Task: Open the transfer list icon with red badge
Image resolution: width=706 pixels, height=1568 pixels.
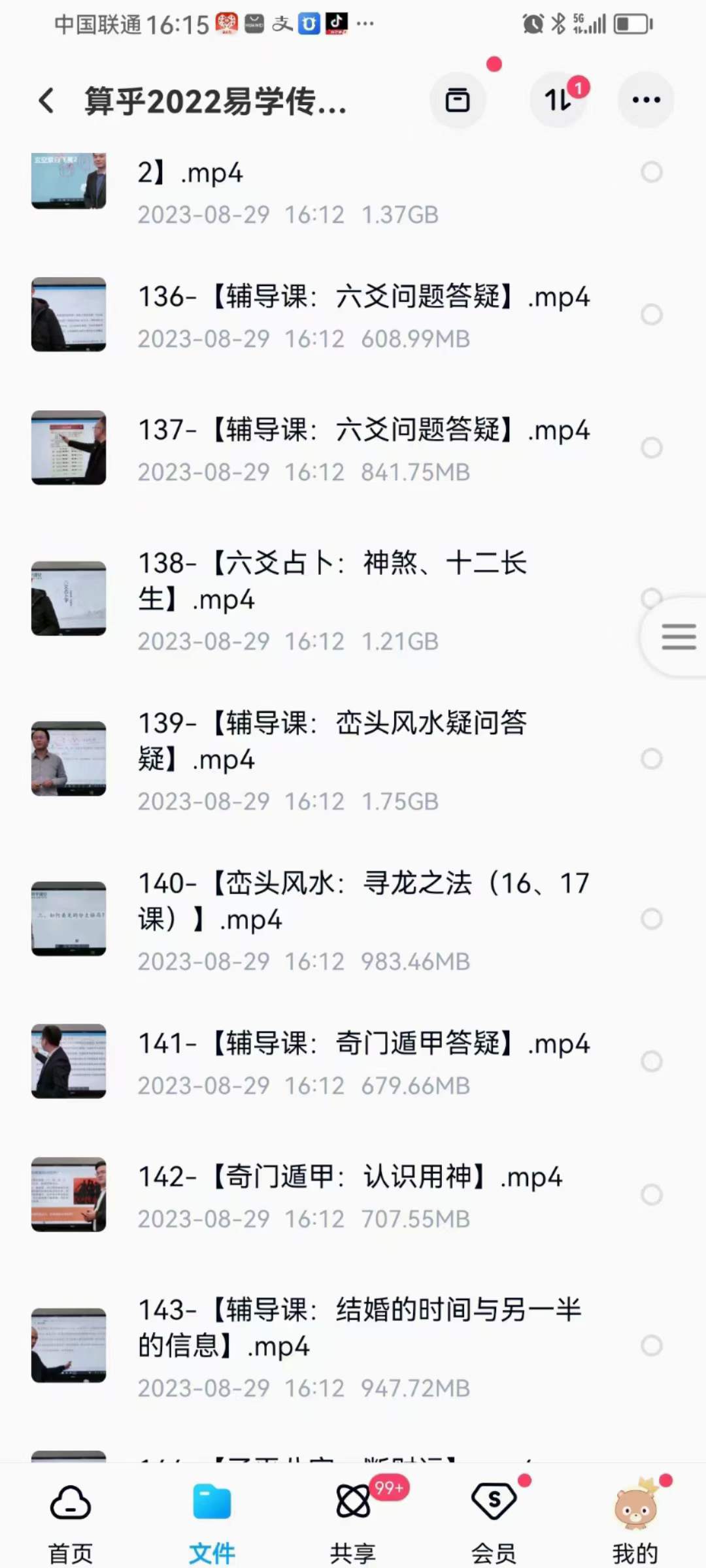Action: pyautogui.click(x=558, y=100)
